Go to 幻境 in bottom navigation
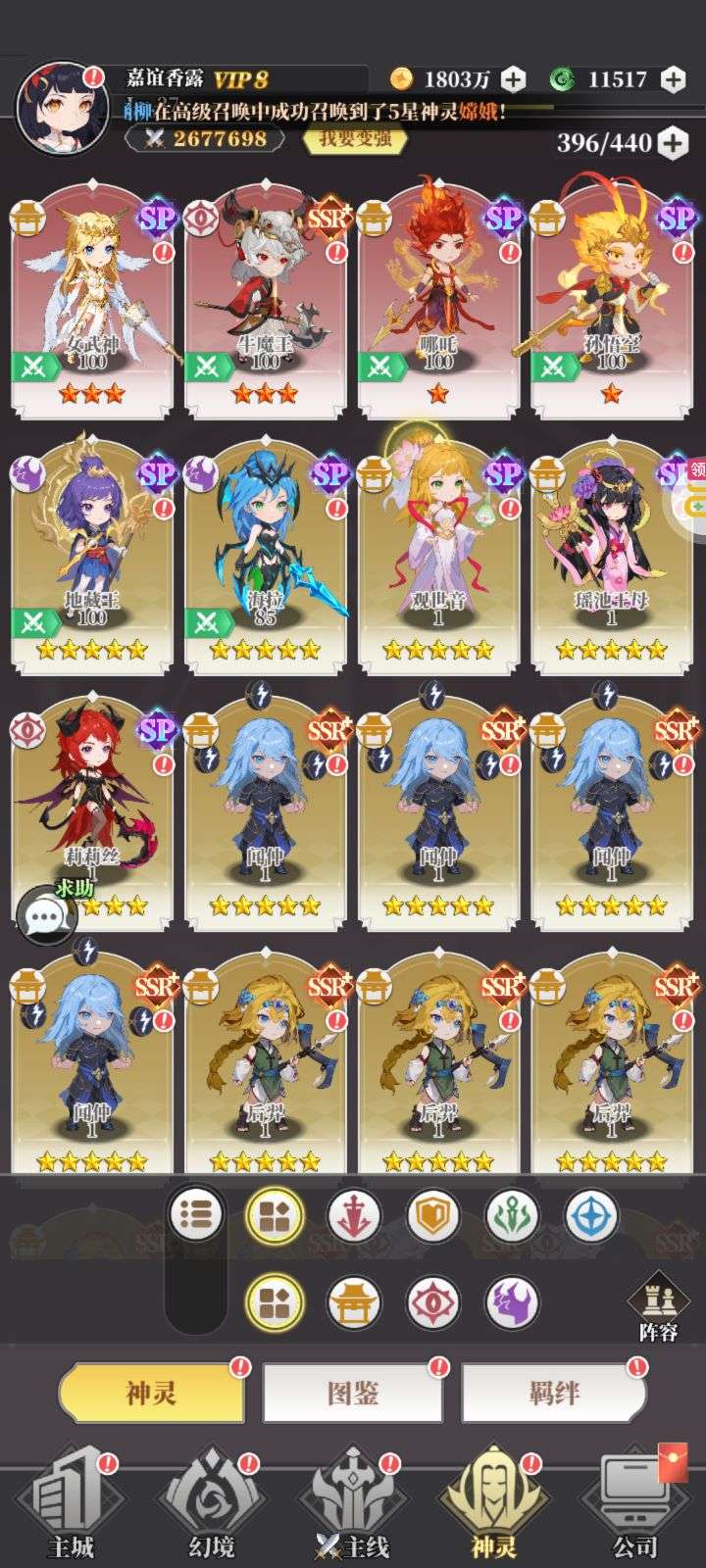 point(212,1504)
